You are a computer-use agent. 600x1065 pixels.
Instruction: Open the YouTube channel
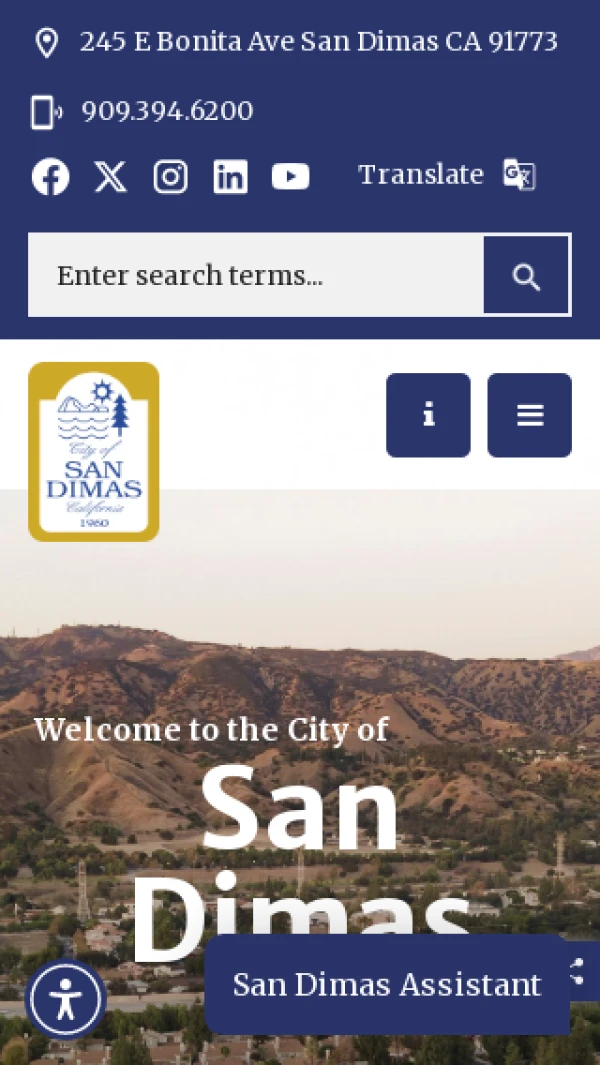(x=290, y=177)
